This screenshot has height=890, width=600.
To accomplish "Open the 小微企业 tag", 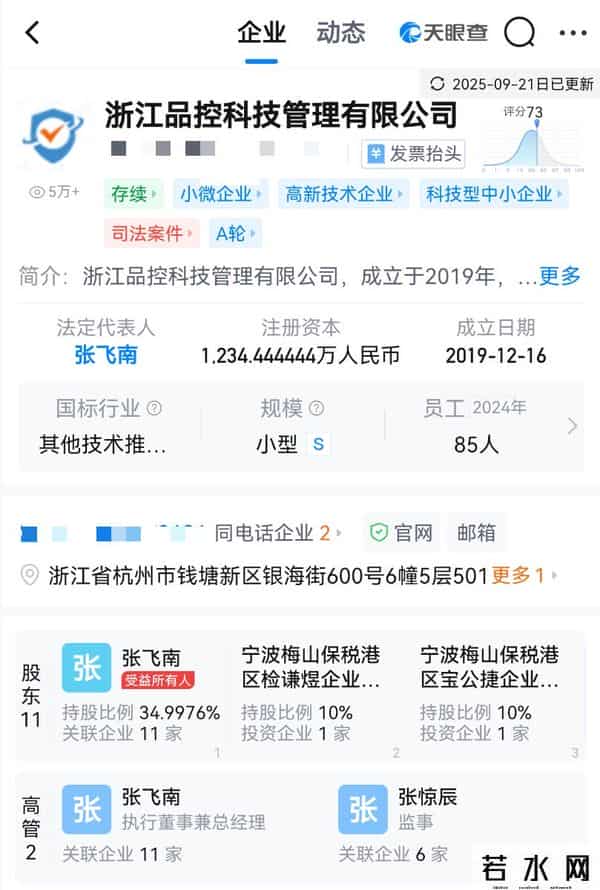I will (221, 194).
